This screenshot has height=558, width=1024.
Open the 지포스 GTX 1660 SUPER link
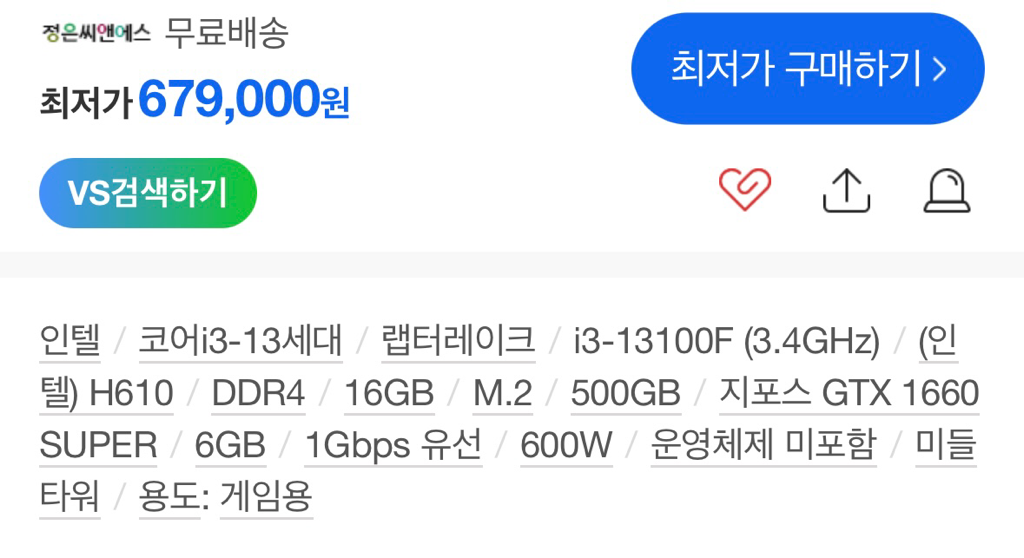[x=848, y=394]
